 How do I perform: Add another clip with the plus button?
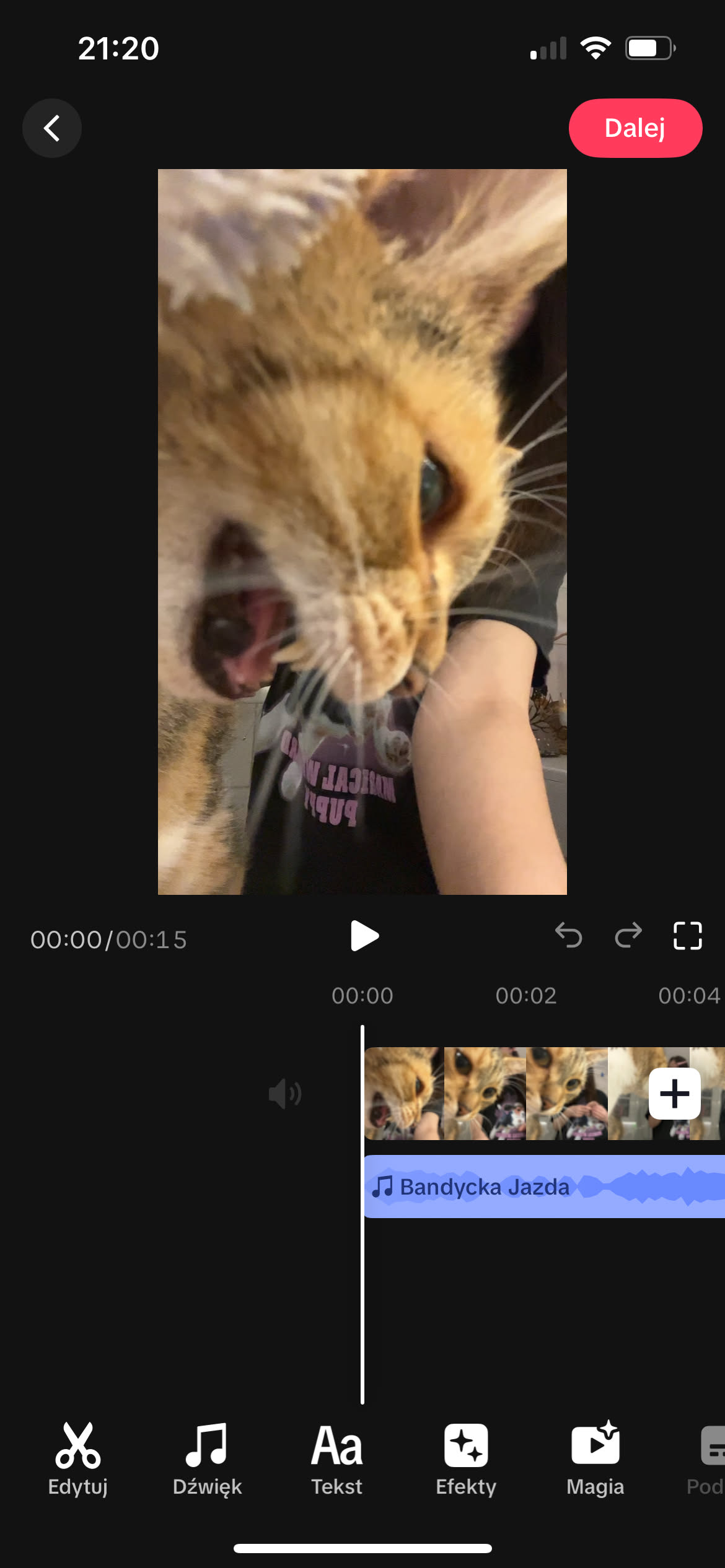674,1094
